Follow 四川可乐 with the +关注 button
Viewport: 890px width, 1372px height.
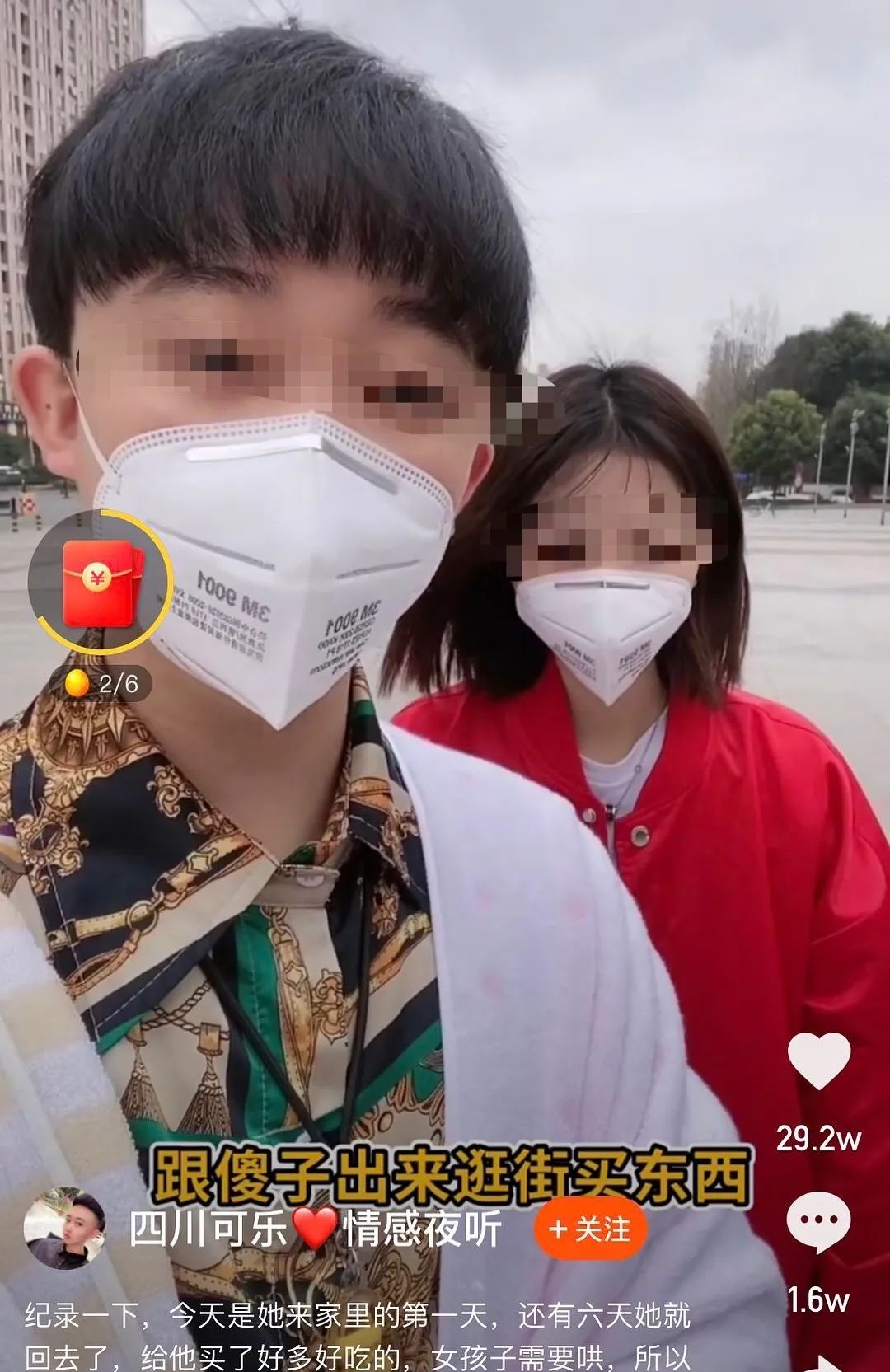click(x=591, y=1229)
